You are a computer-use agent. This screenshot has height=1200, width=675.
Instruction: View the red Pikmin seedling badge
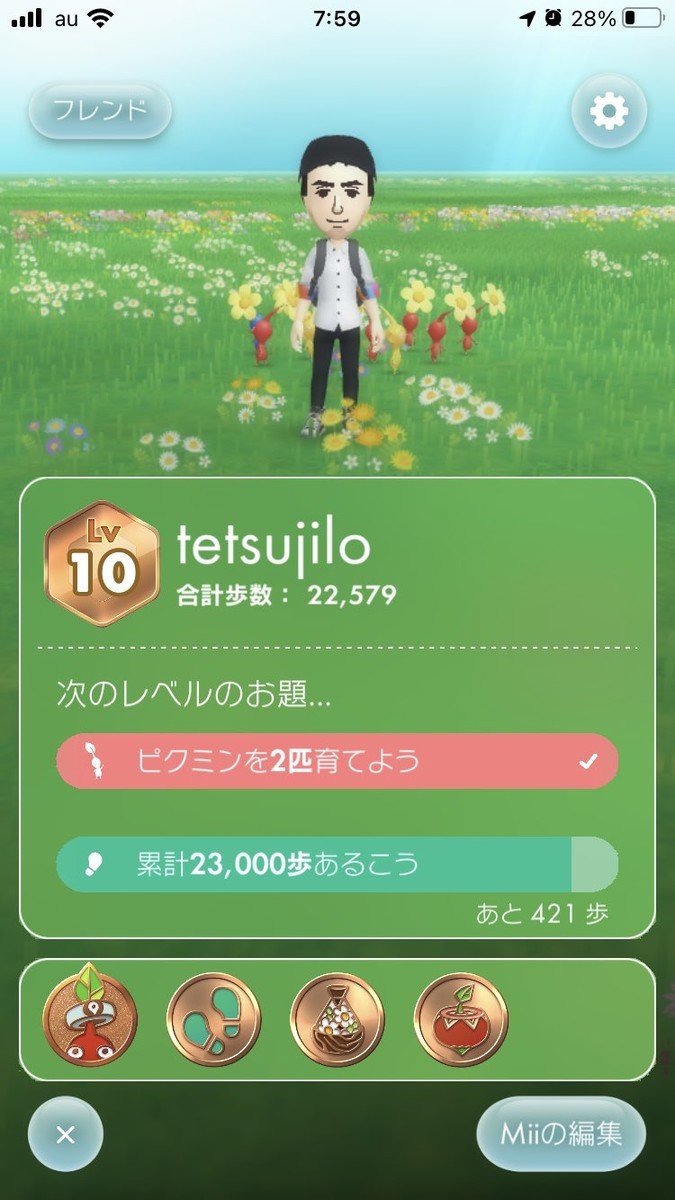click(x=90, y=1019)
